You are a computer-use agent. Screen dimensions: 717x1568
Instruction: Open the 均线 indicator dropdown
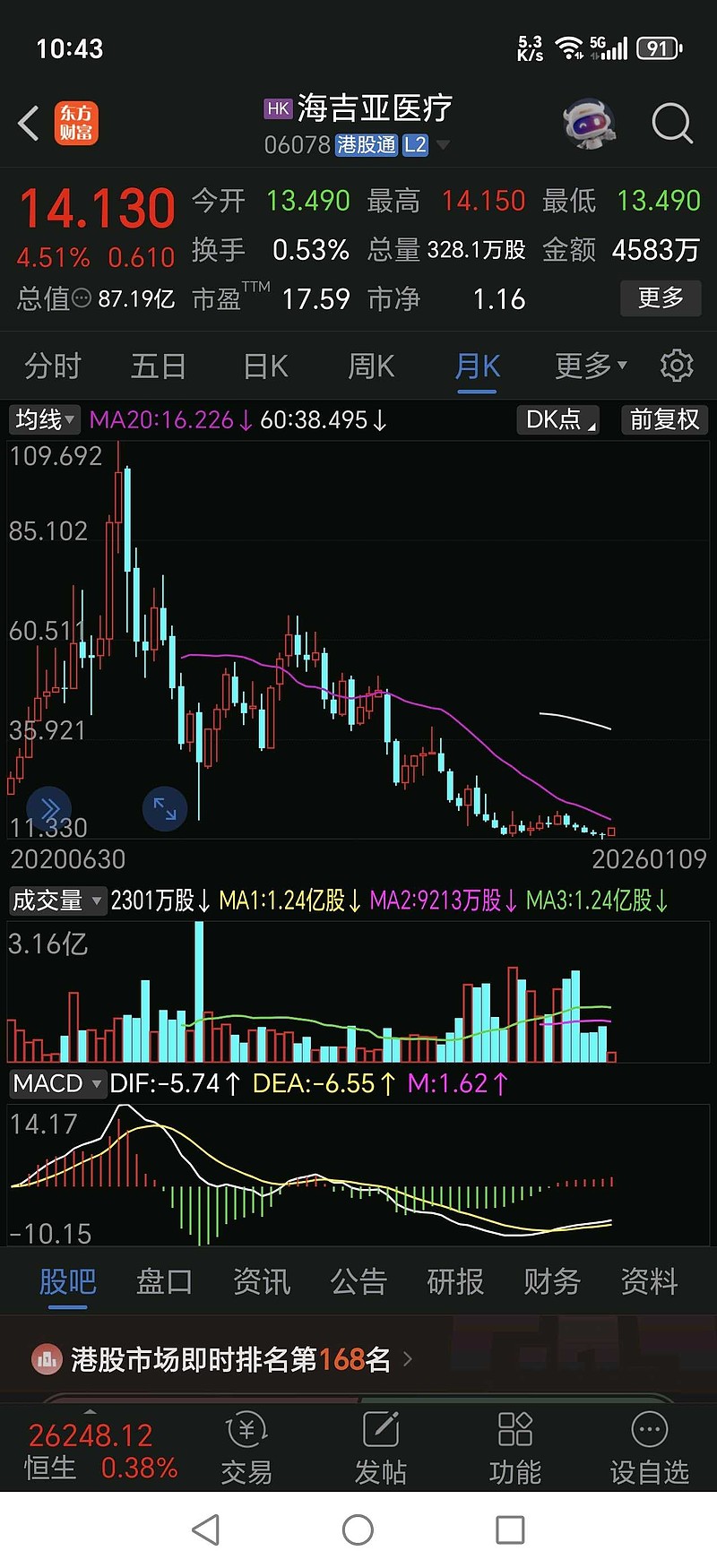(45, 419)
